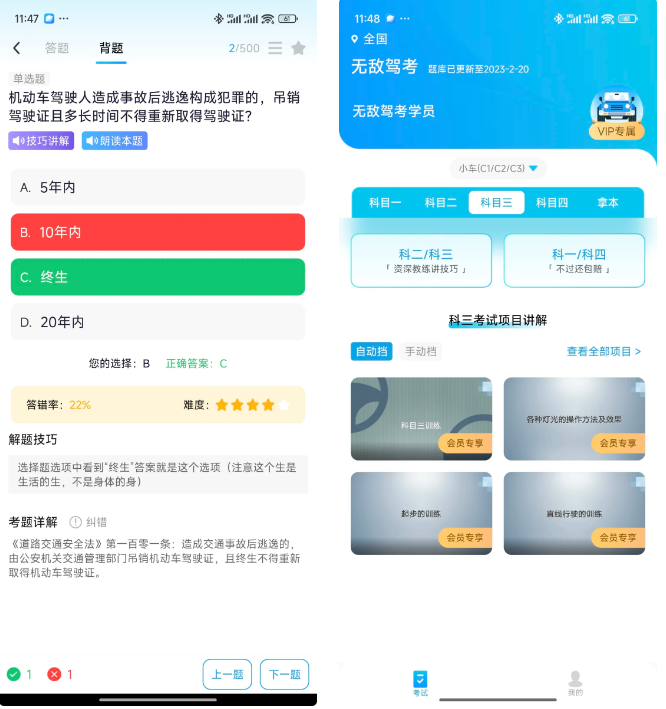Move to the next question 下一题
Image resolution: width=666 pixels, height=709 pixels.
click(x=284, y=674)
